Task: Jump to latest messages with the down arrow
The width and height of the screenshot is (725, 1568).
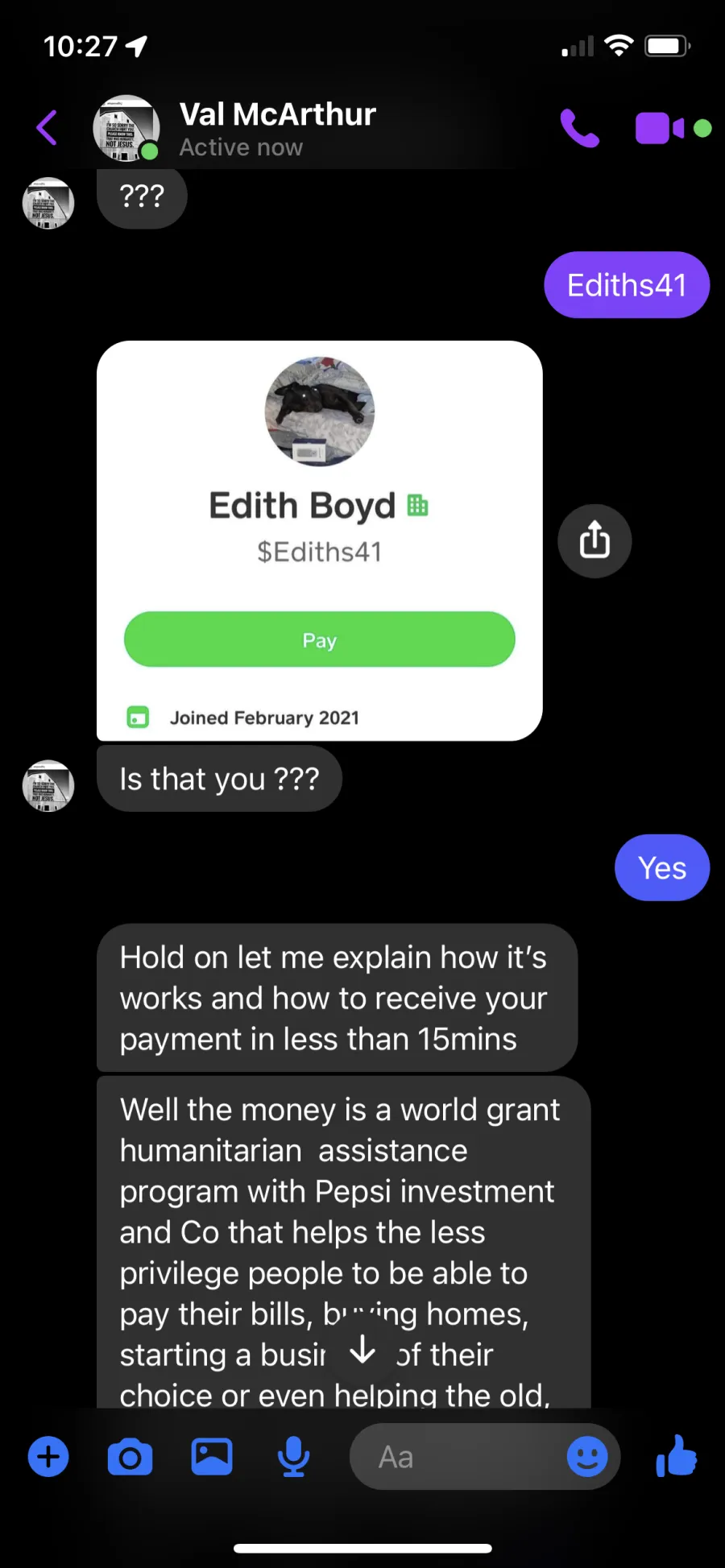Action: [x=362, y=1350]
